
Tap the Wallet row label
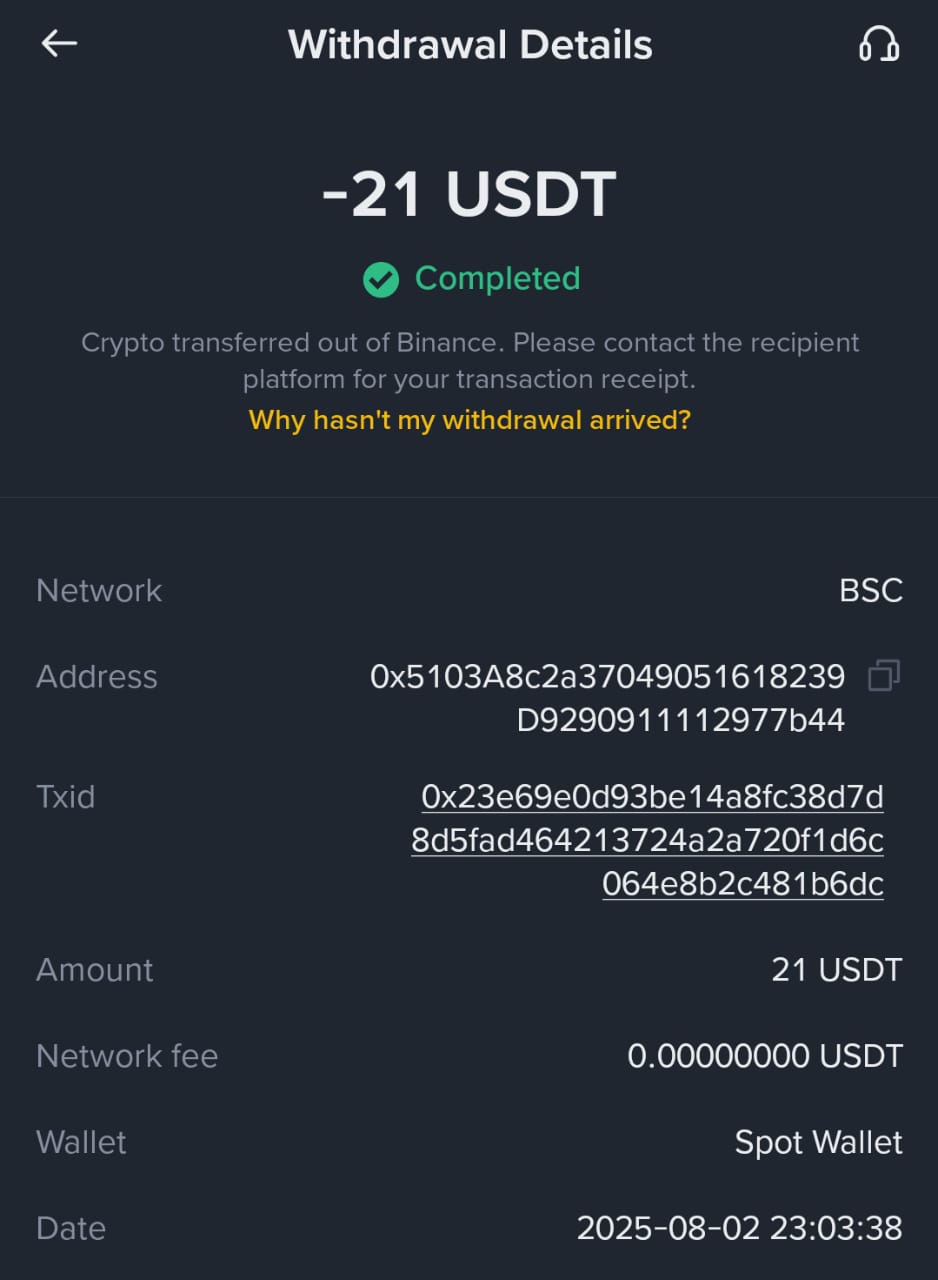click(81, 1142)
